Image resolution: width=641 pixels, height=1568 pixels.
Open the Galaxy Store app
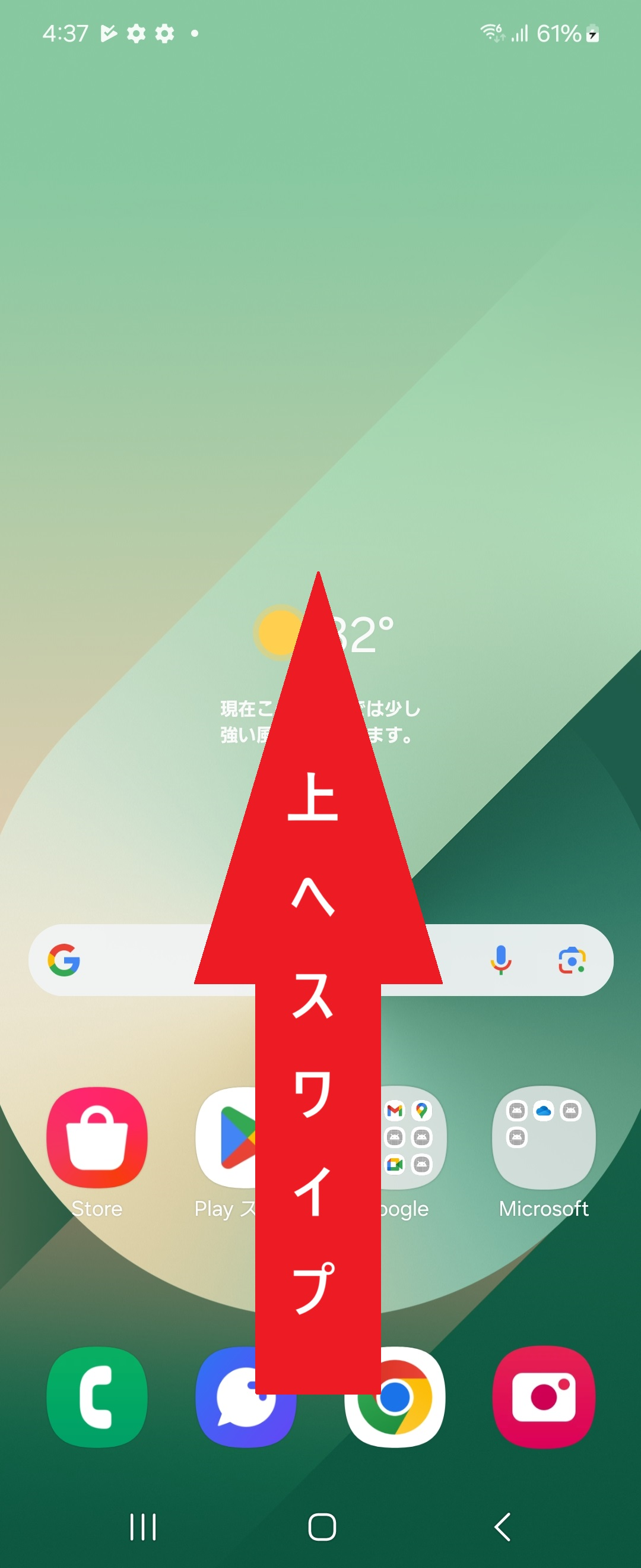point(97,1136)
